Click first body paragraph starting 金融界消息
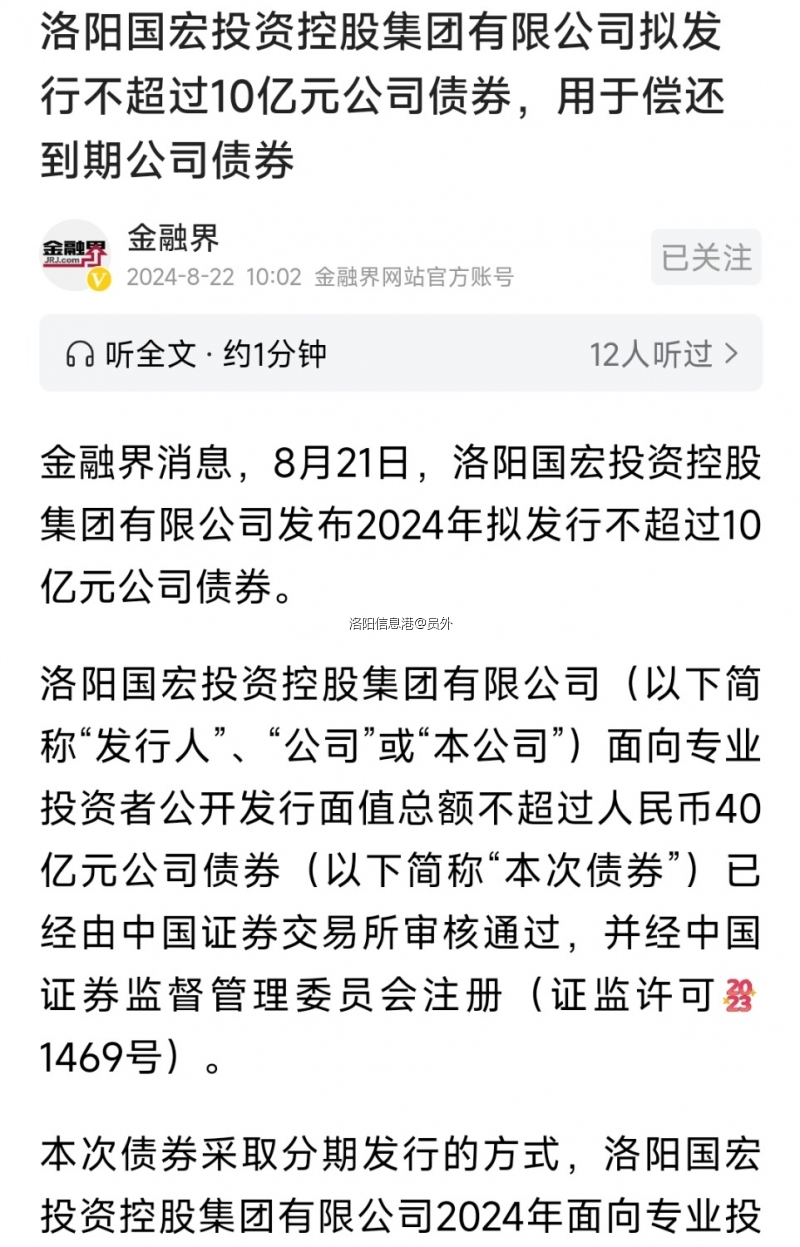 coord(400,519)
